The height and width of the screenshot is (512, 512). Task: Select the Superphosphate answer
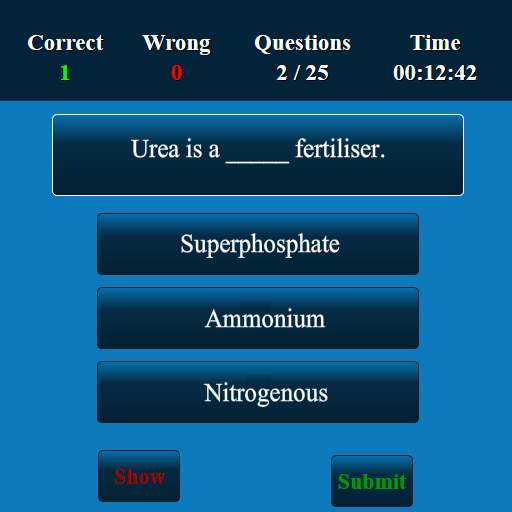pos(258,244)
